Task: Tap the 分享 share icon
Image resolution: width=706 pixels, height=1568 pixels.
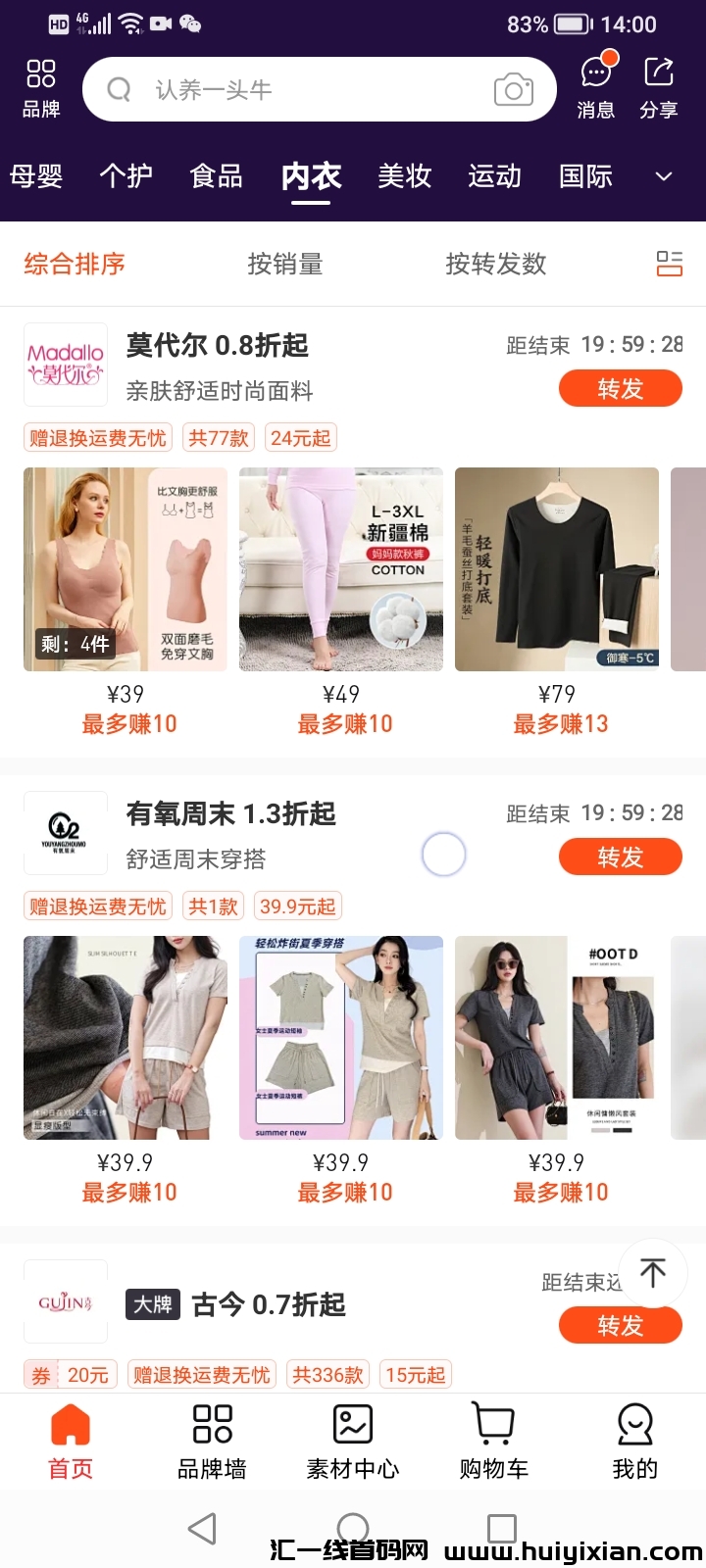Action: pos(659,86)
